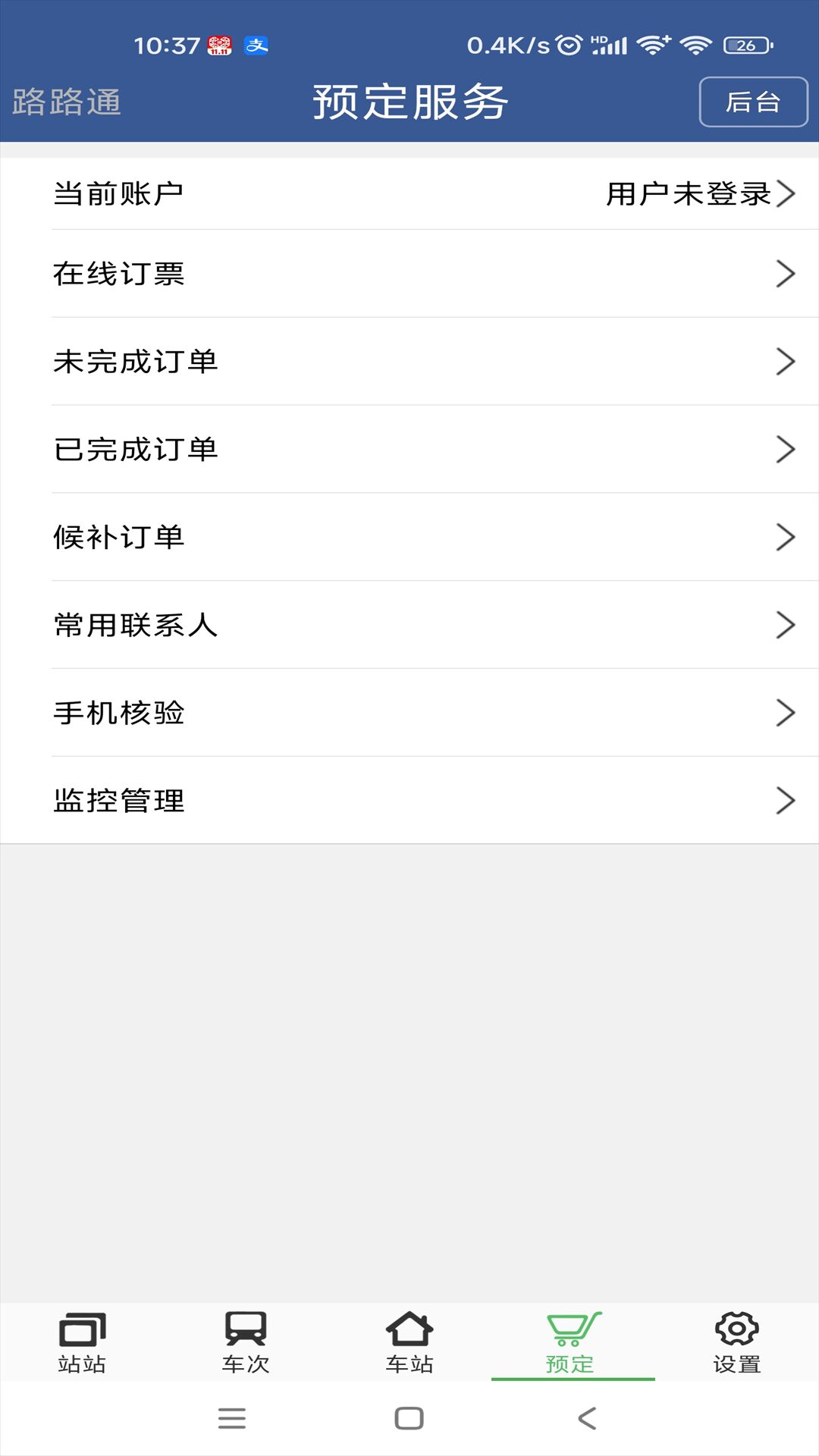
Task: Tap the 路路通 title in header
Action: tap(67, 102)
